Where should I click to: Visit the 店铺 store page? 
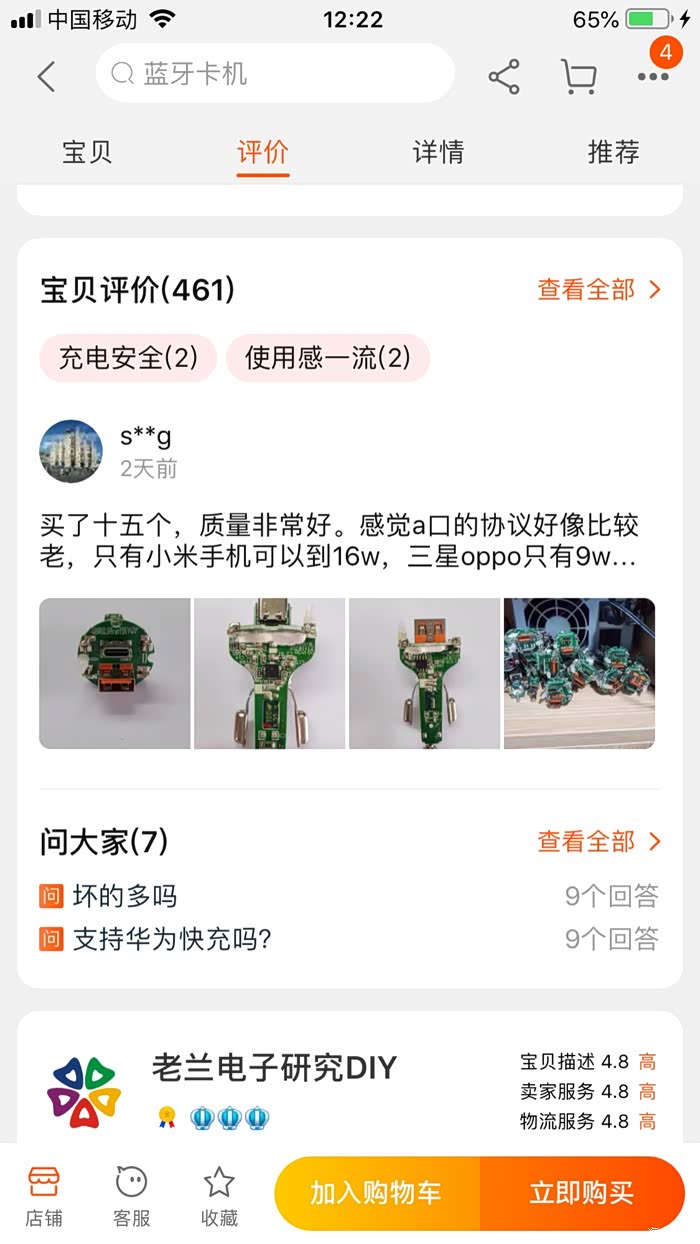[x=44, y=1194]
